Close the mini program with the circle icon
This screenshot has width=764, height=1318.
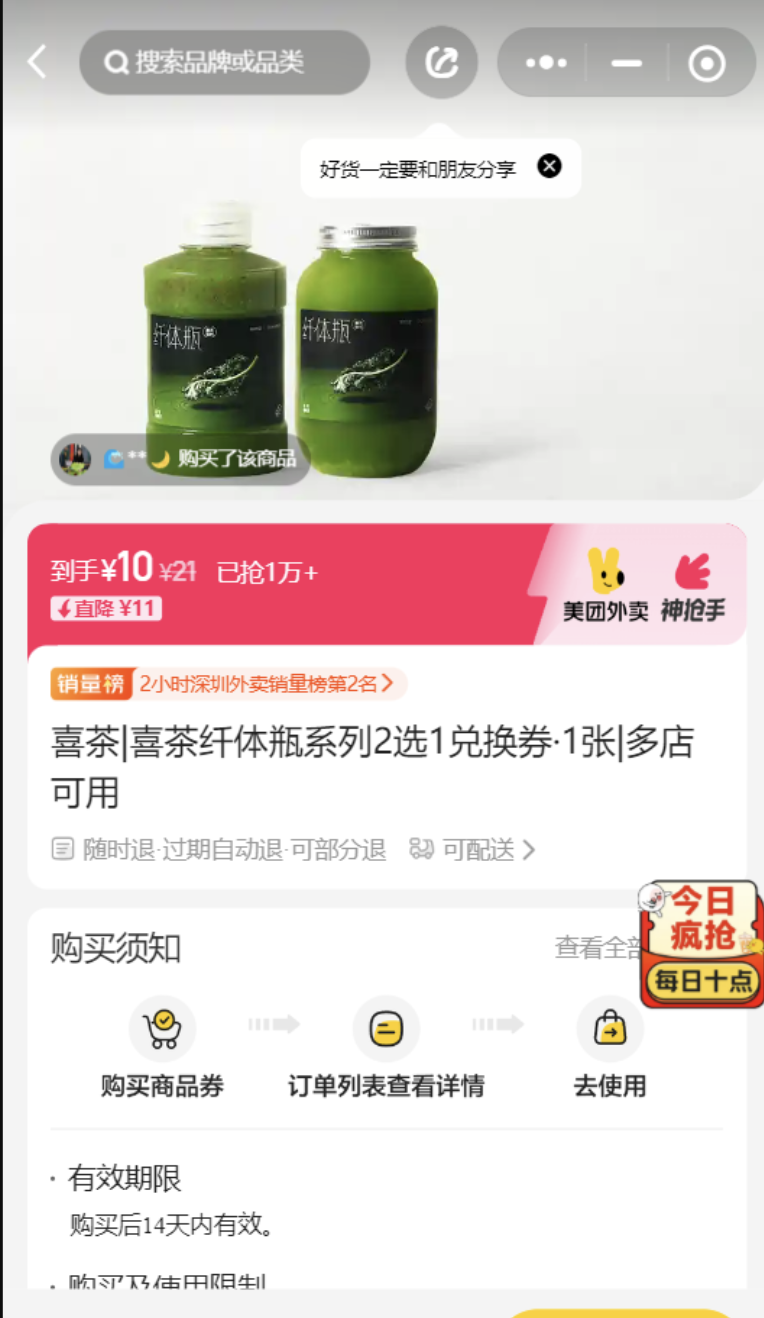[x=707, y=63]
